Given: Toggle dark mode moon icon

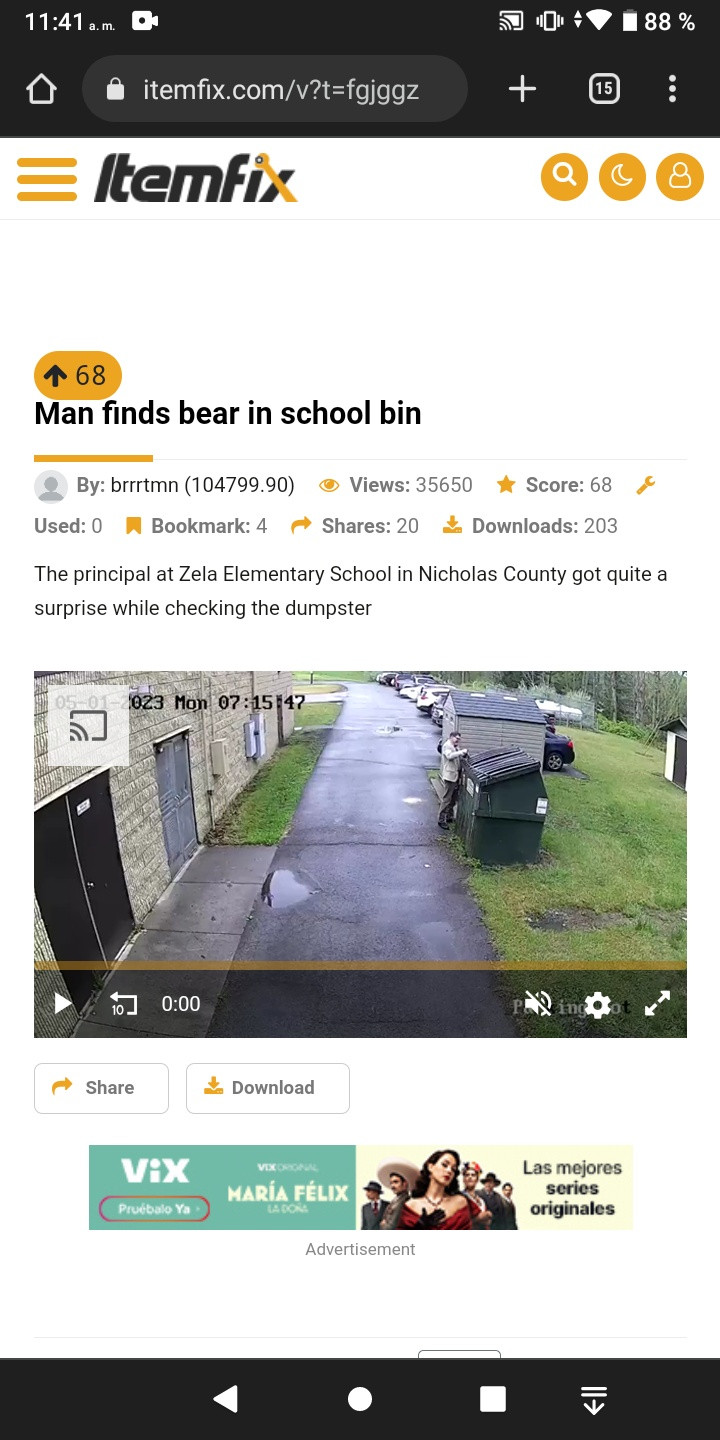Looking at the screenshot, I should (622, 177).
